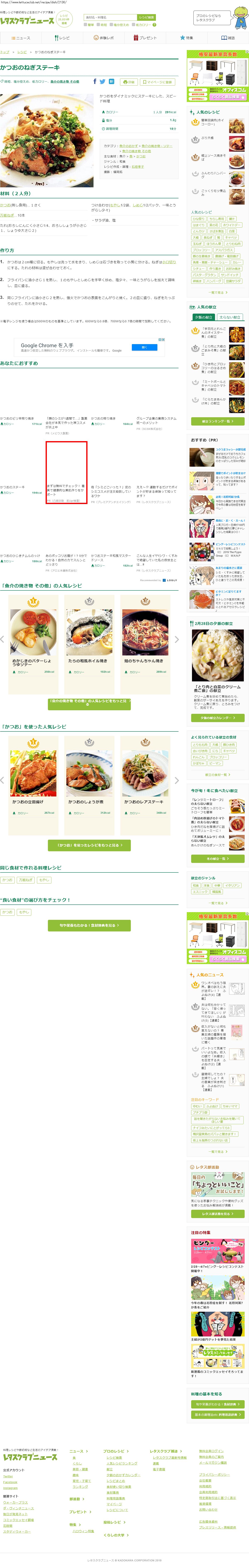Save recipe with マイページに登録
This screenshot has width=249, height=1568.
[157, 82]
